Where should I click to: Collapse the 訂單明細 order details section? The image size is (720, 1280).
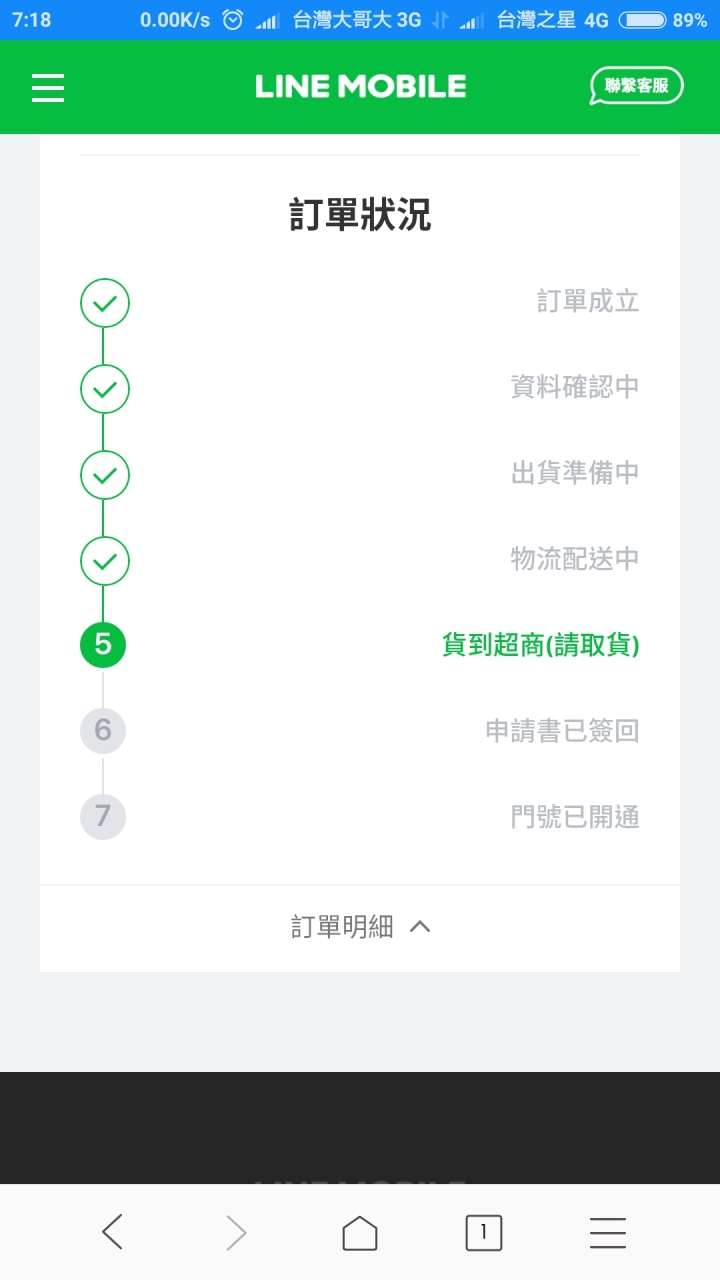point(360,927)
